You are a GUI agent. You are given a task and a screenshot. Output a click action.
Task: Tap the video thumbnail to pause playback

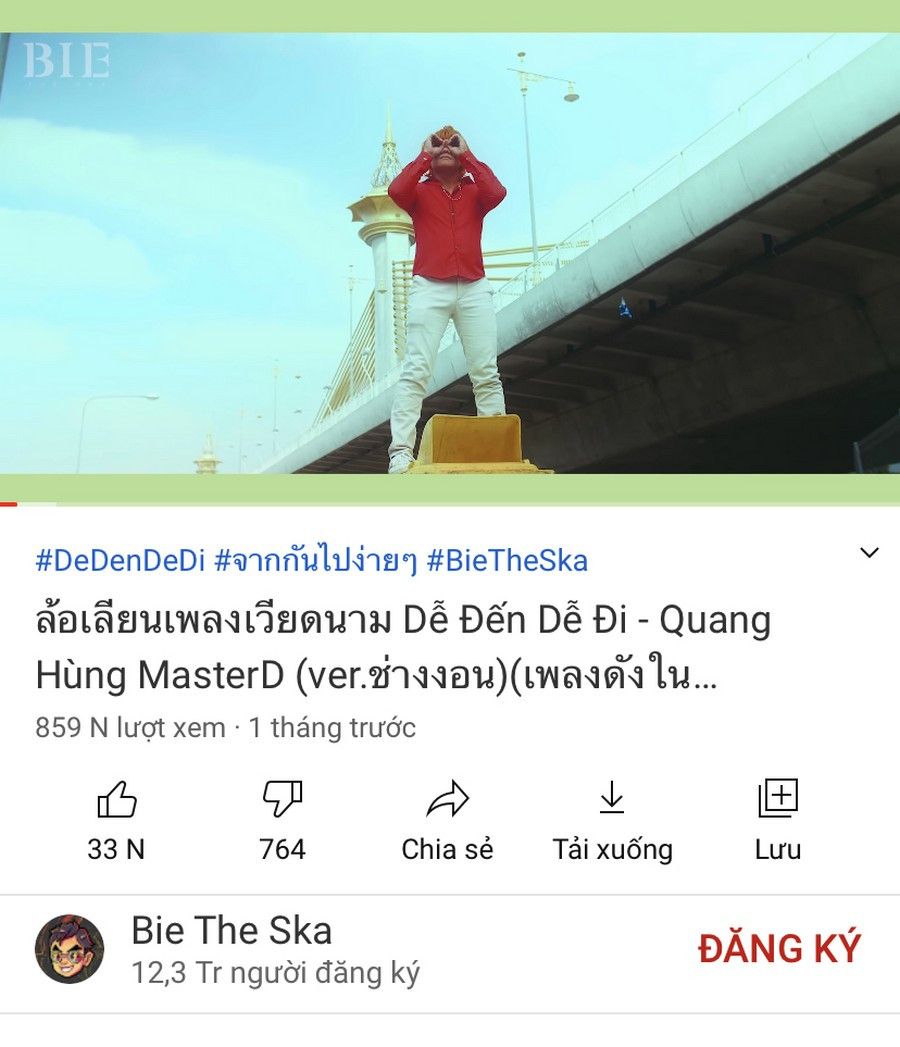450,260
